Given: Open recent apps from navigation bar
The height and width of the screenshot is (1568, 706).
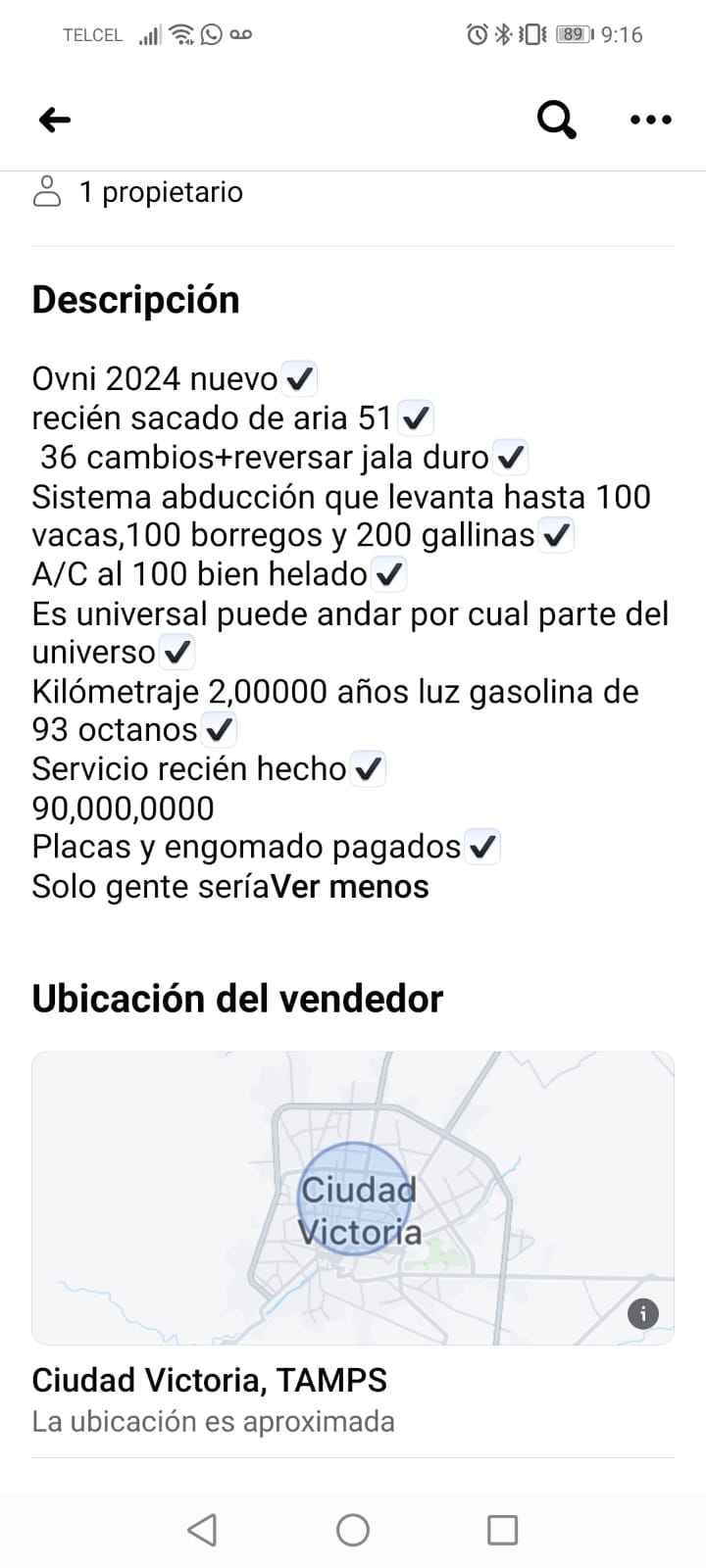Looking at the screenshot, I should (x=502, y=1530).
